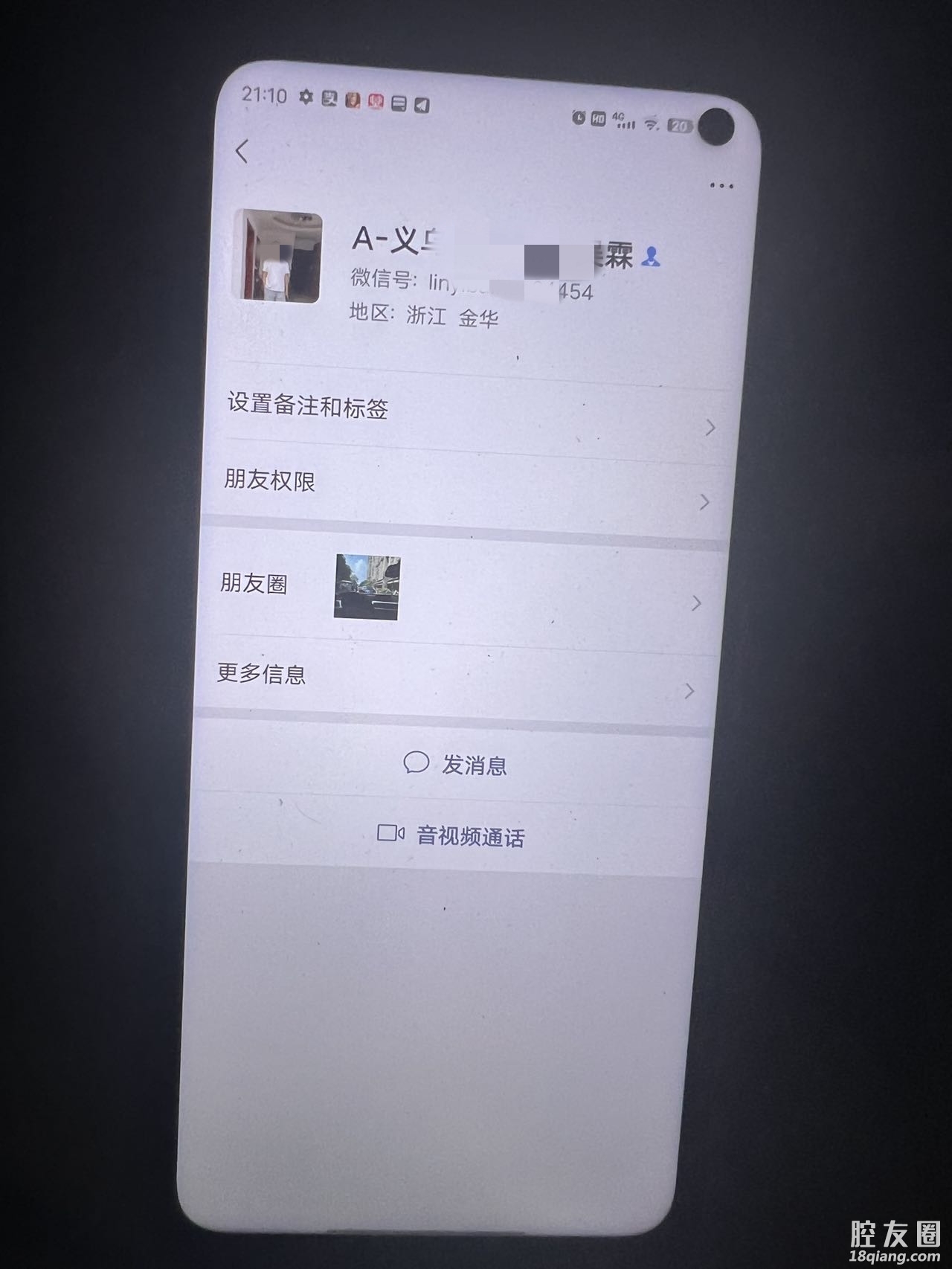The height and width of the screenshot is (1269, 952).
Task: Go back using the top-left arrow
Action: click(x=242, y=151)
